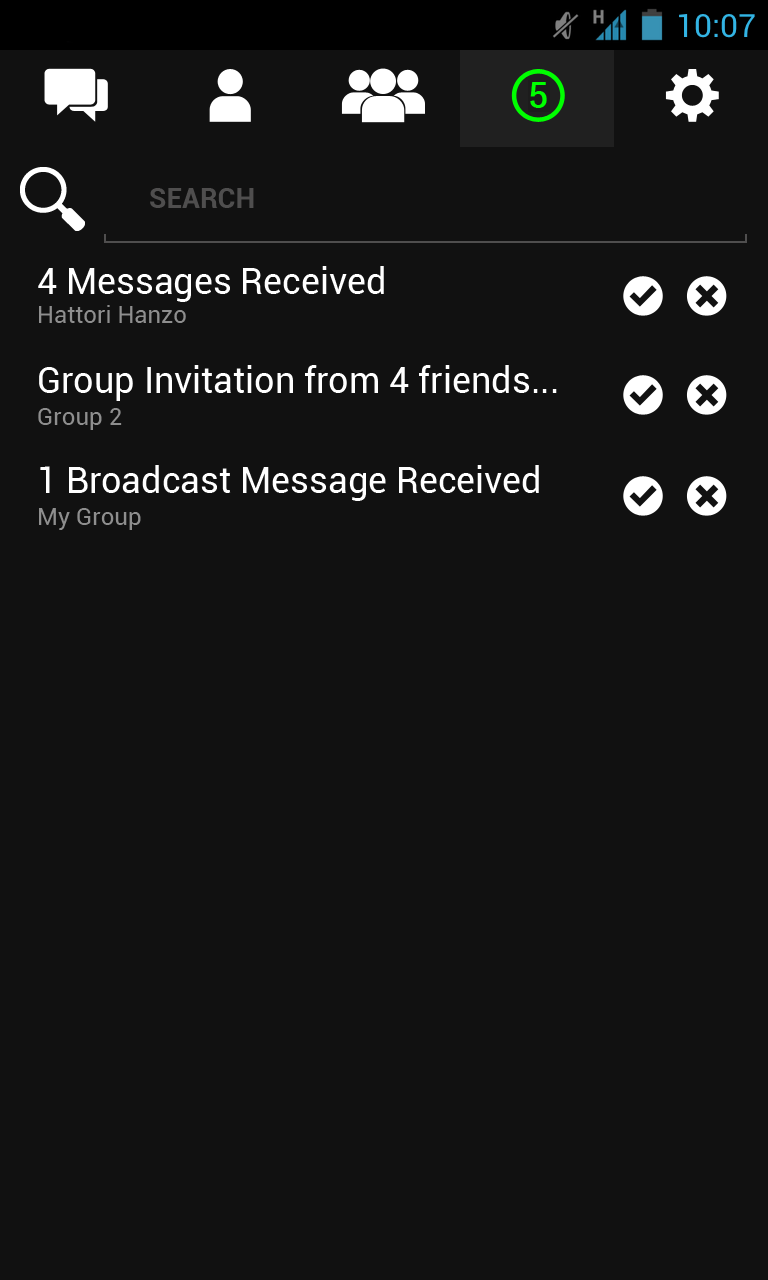Tap the magnifying glass search icon
768x1280 pixels.
[52, 198]
